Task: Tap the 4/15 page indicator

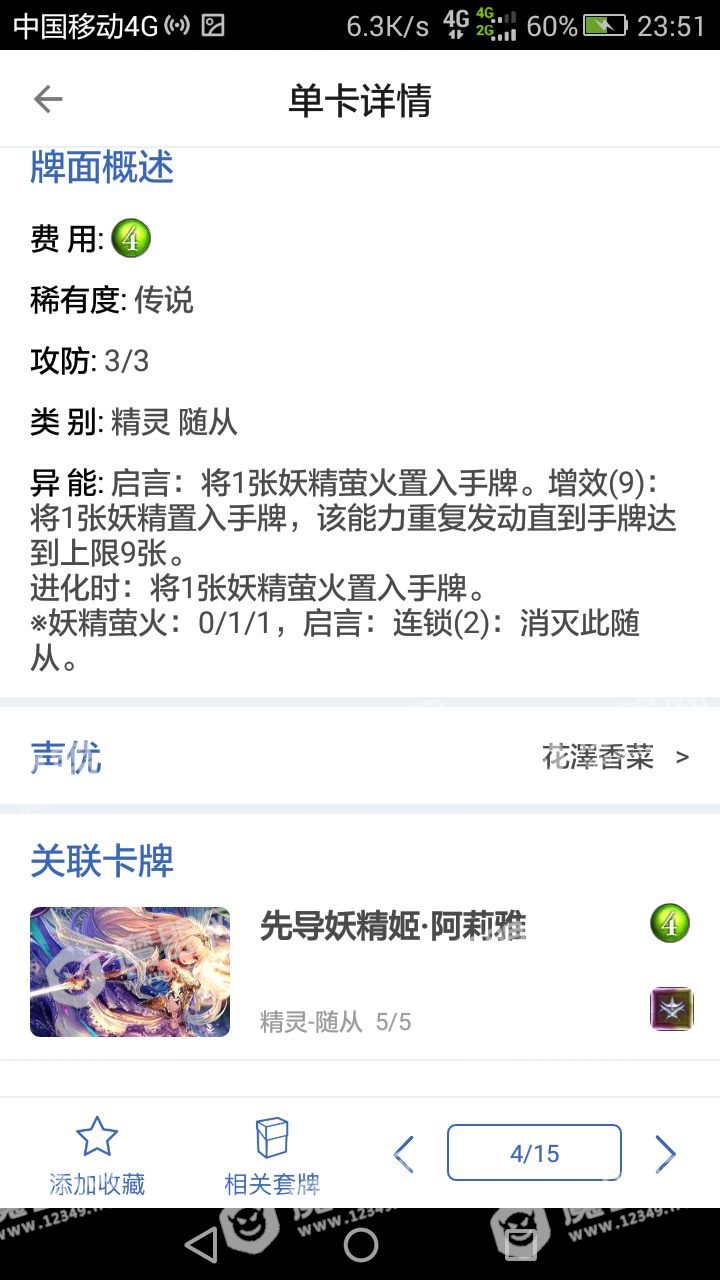Action: [x=534, y=1153]
